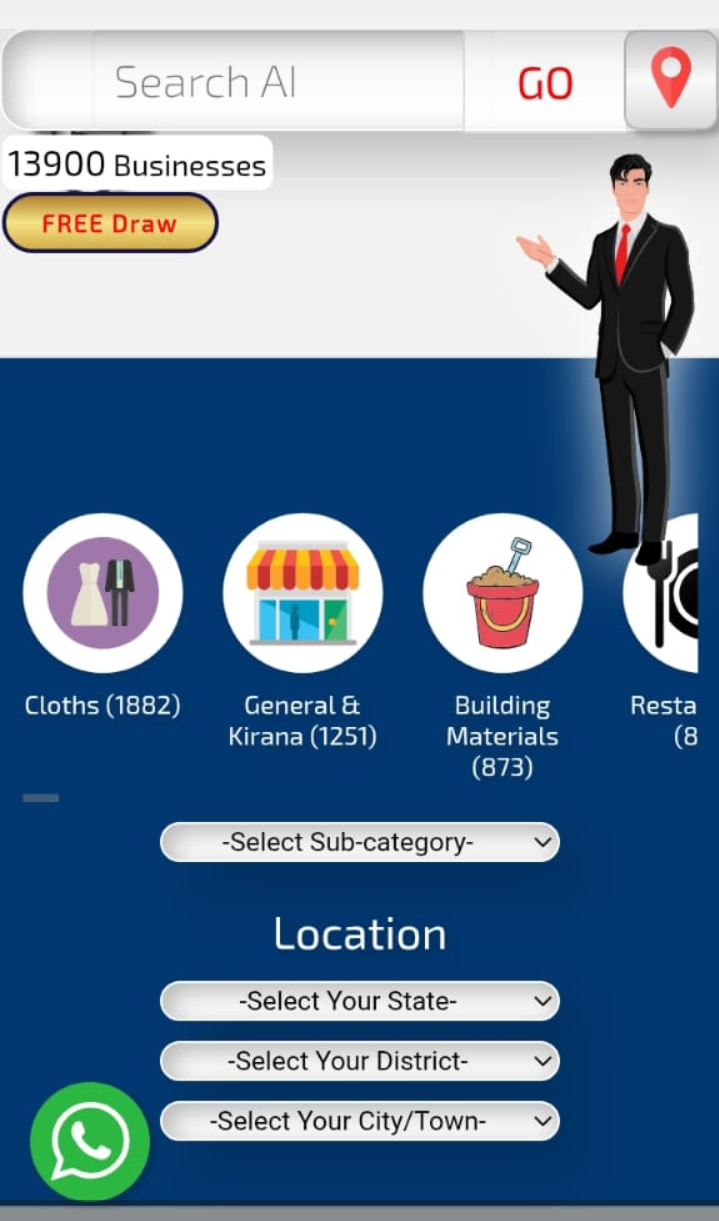This screenshot has height=1221, width=719.
Task: Expand the Select Sub-category dropdown
Action: click(x=360, y=842)
